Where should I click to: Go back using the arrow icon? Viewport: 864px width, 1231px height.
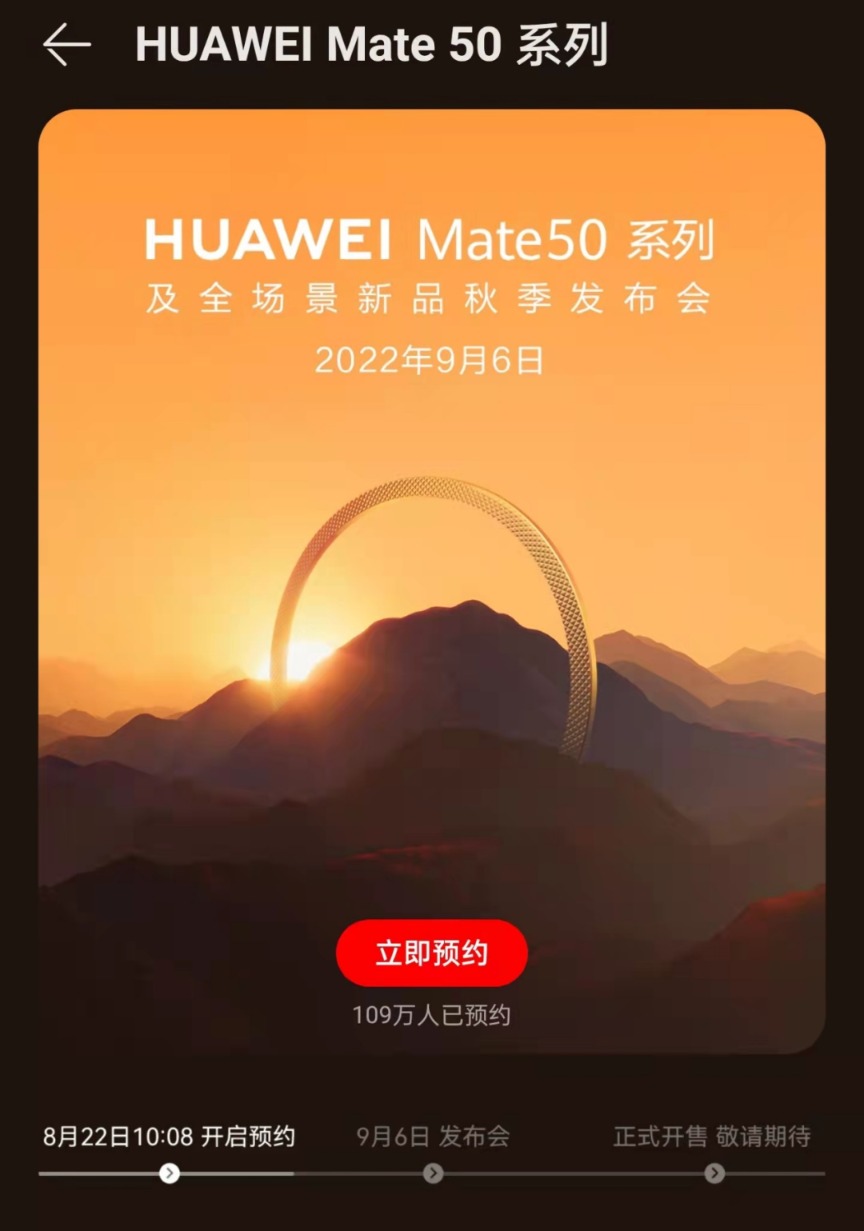point(67,45)
